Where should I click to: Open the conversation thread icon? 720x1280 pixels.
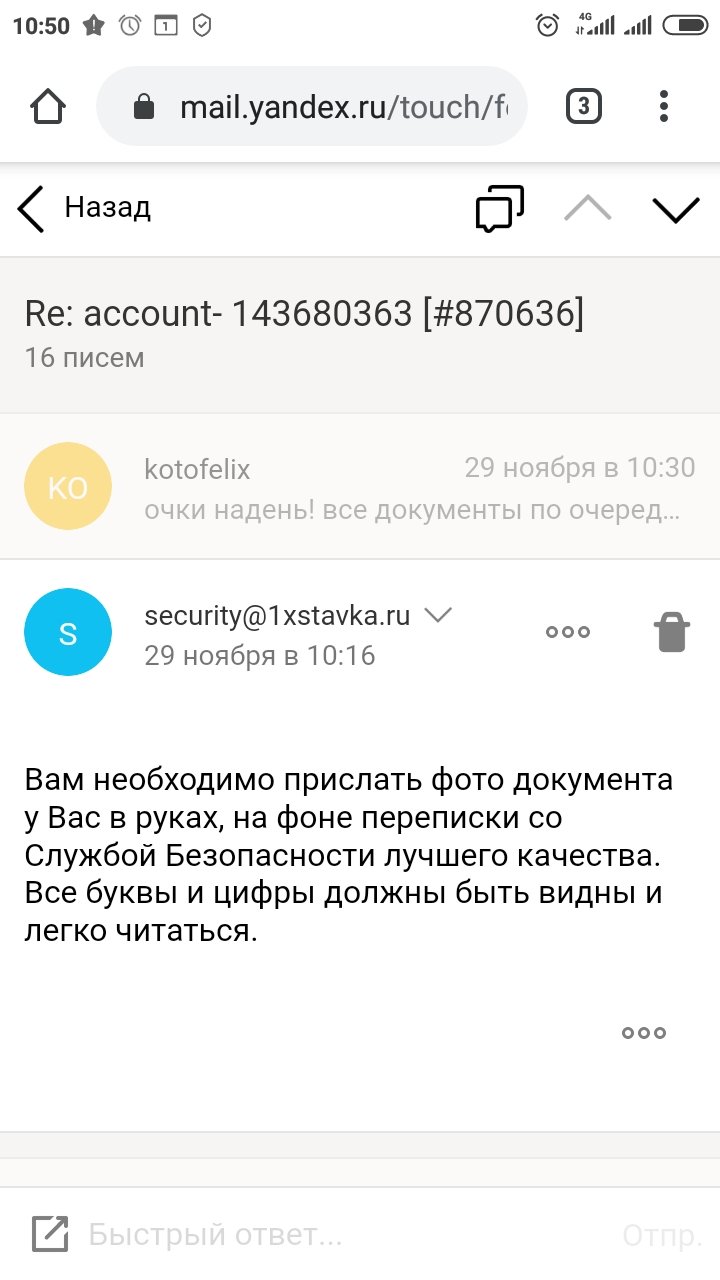point(499,208)
